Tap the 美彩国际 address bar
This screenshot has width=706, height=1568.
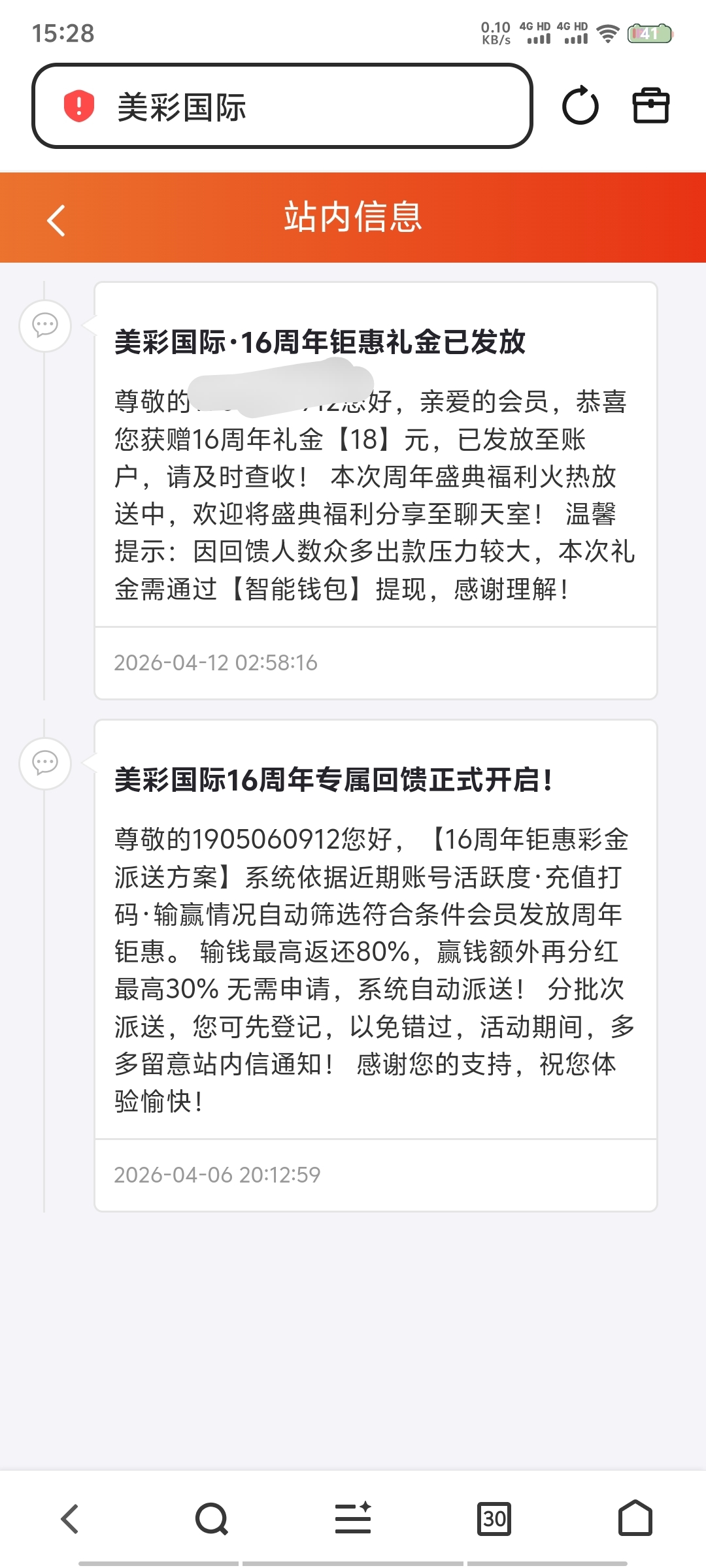coord(281,106)
